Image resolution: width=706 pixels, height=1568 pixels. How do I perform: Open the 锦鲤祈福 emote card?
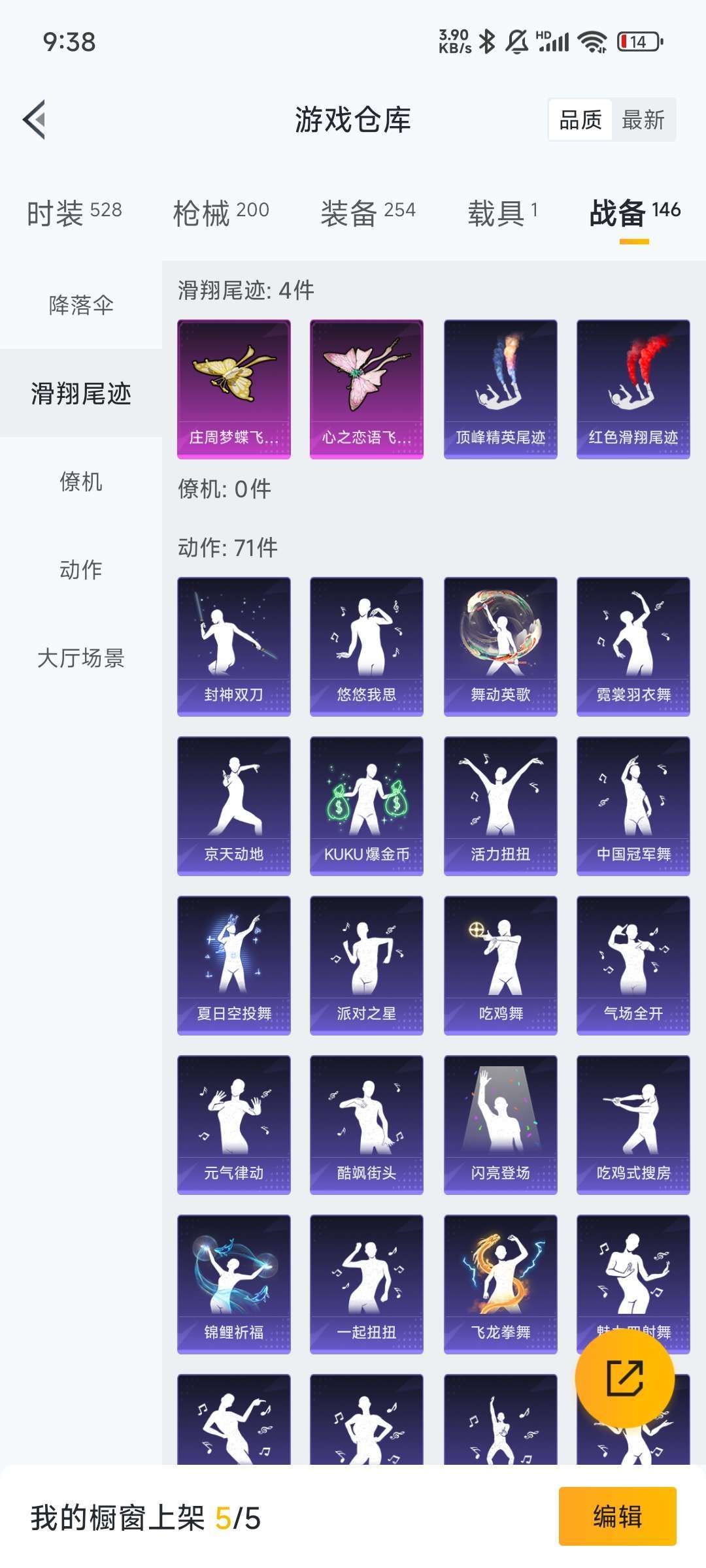(234, 1284)
